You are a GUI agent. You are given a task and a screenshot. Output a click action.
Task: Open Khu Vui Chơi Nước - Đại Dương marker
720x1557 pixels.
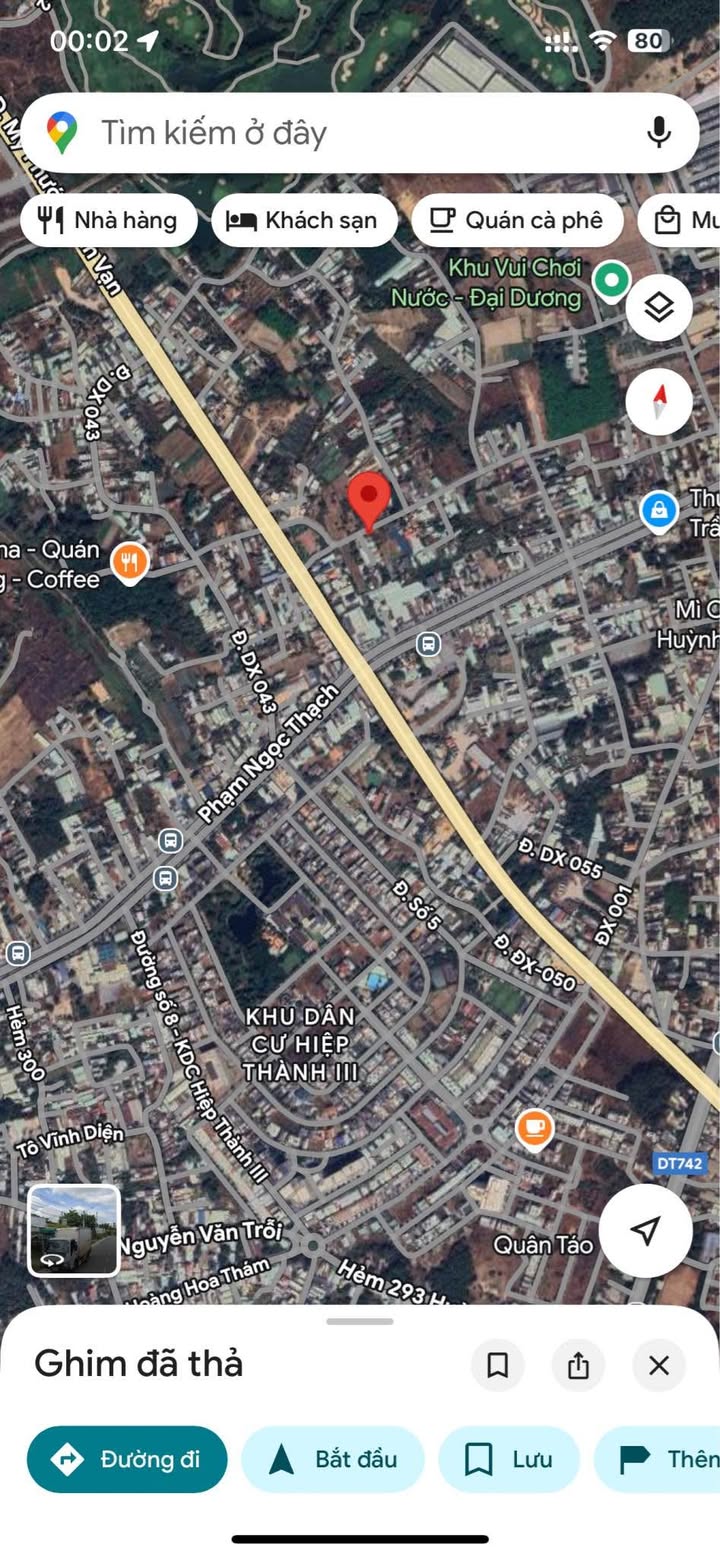coord(610,280)
